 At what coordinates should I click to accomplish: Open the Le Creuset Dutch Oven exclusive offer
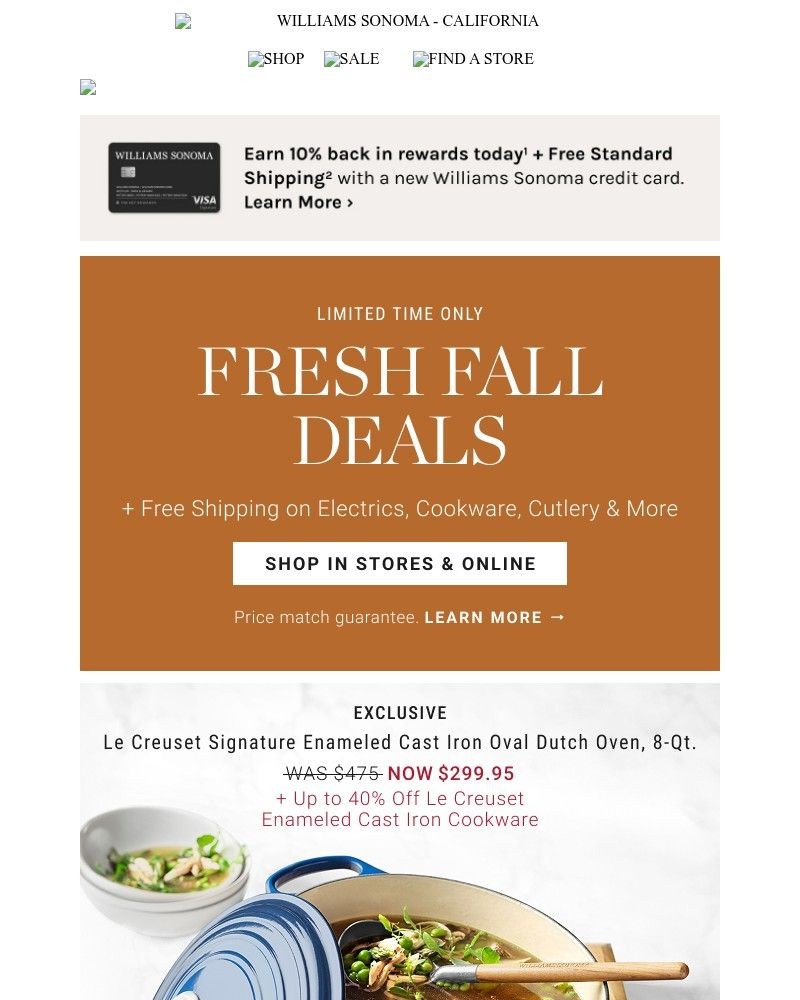coord(400,743)
